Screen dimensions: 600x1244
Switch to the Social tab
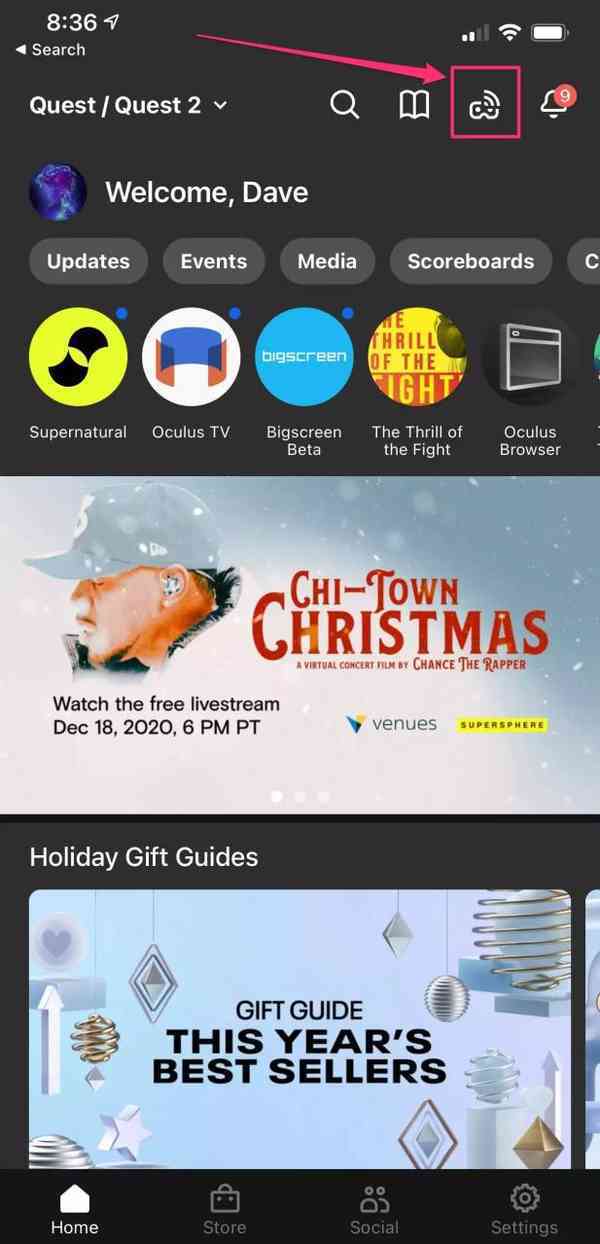pyautogui.click(x=374, y=1209)
